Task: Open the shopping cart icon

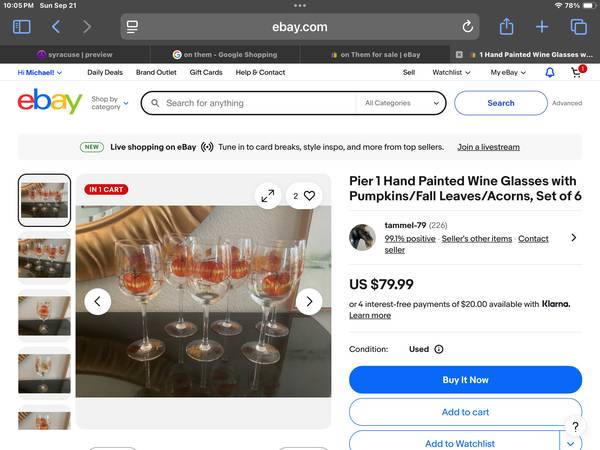Action: click(x=577, y=72)
